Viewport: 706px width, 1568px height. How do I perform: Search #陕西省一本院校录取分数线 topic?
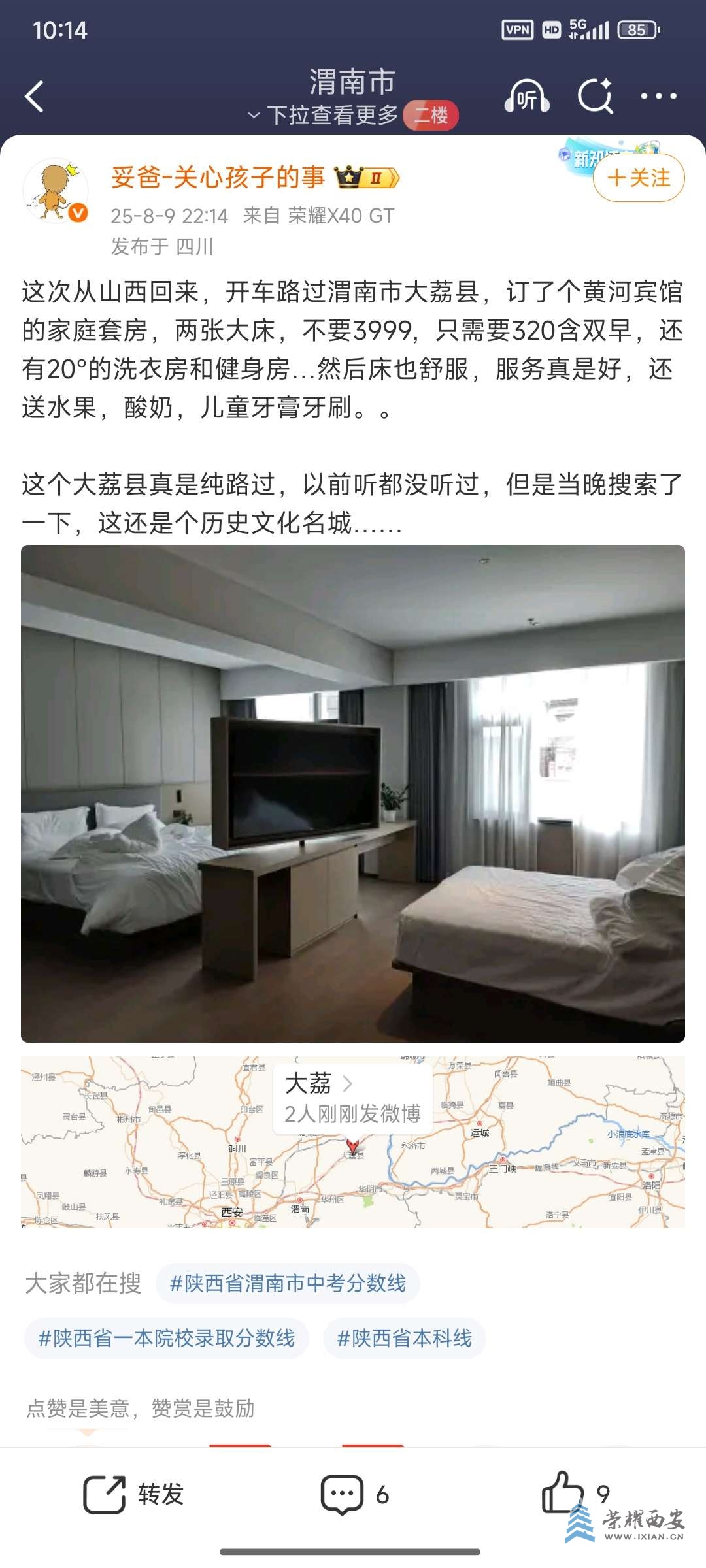[x=167, y=1338]
